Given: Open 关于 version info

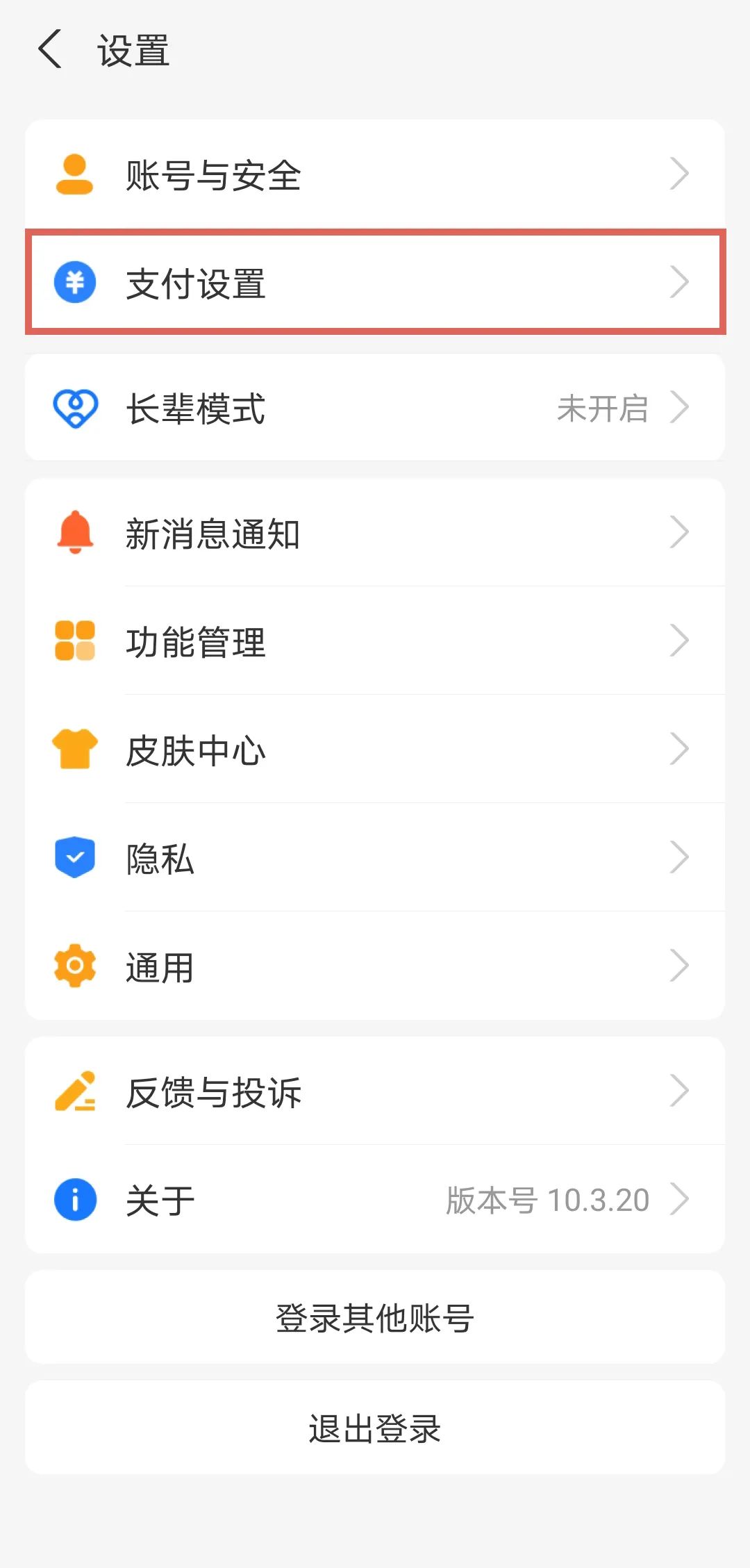Looking at the screenshot, I should [x=375, y=1200].
